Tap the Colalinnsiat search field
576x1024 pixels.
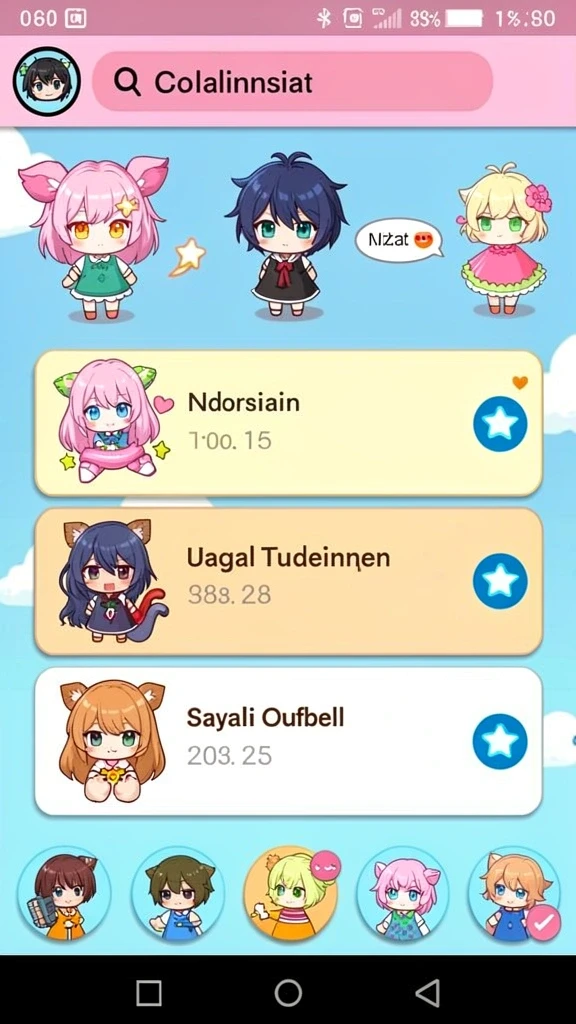[292, 82]
